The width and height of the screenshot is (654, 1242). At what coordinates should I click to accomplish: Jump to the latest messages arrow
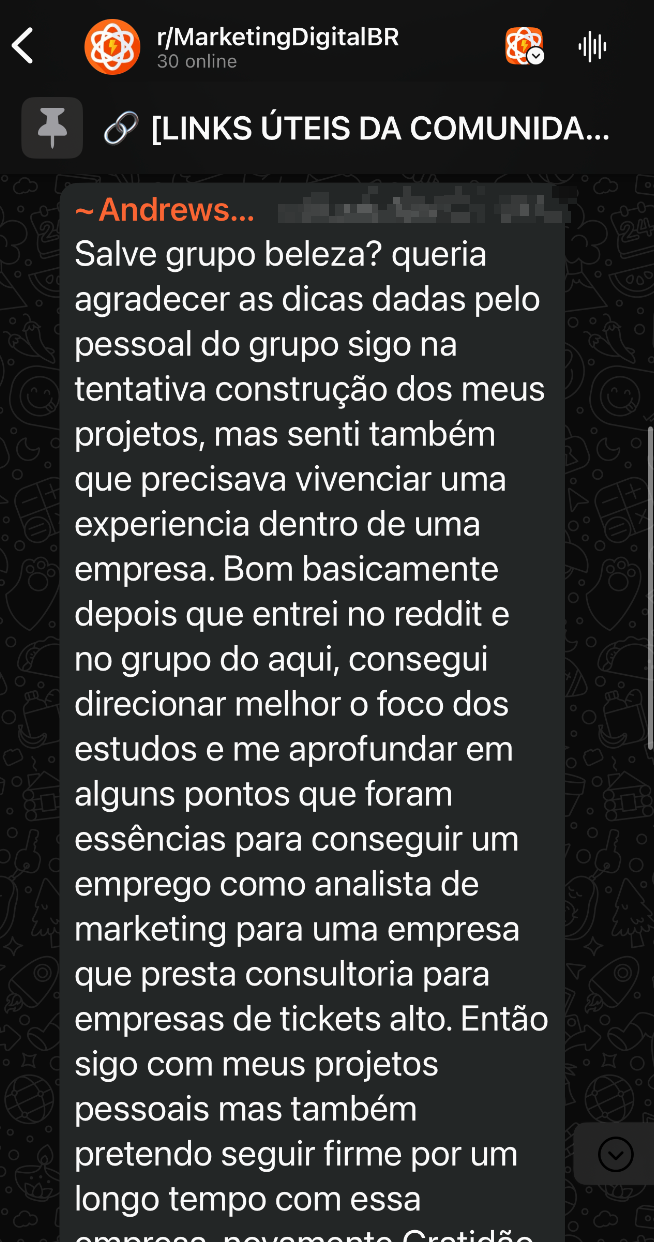pos(615,1155)
